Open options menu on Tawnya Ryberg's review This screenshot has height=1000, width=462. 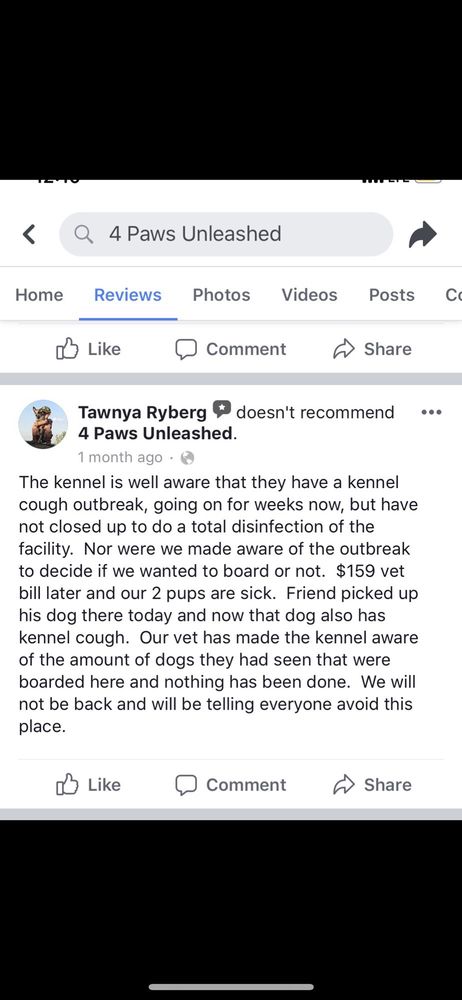(431, 412)
